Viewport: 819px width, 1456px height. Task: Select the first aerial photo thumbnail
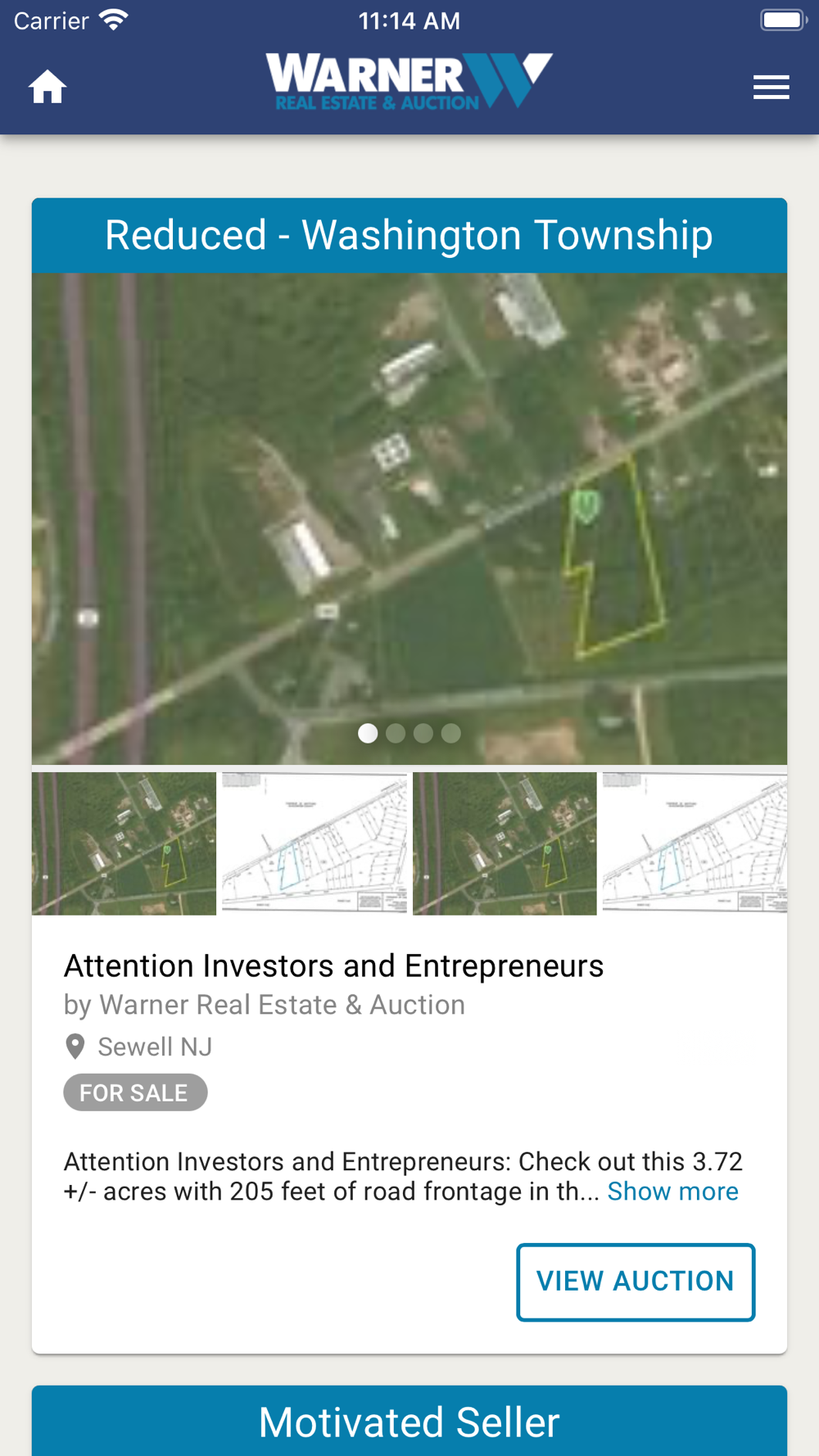pos(124,843)
